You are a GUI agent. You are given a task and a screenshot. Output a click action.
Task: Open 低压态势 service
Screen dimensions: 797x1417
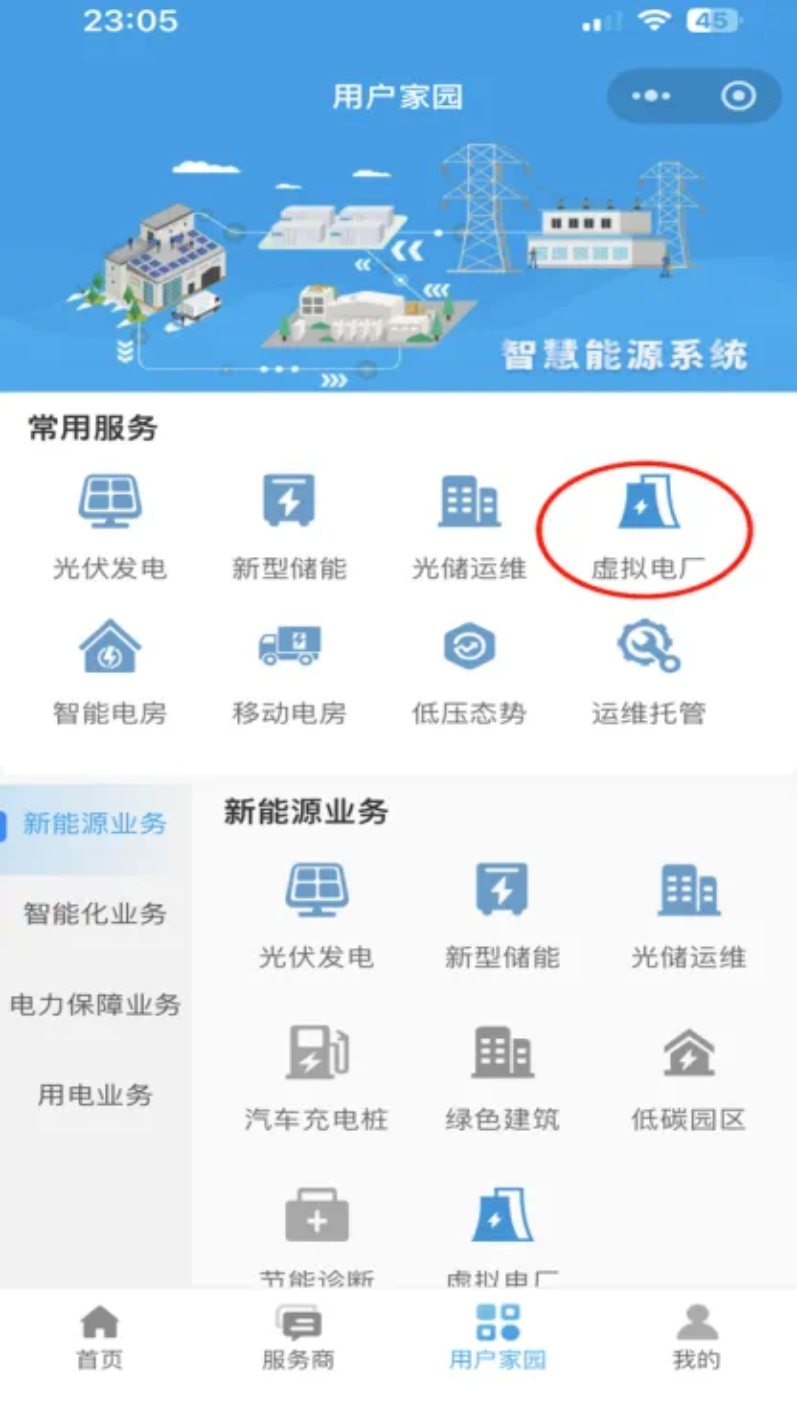point(469,672)
